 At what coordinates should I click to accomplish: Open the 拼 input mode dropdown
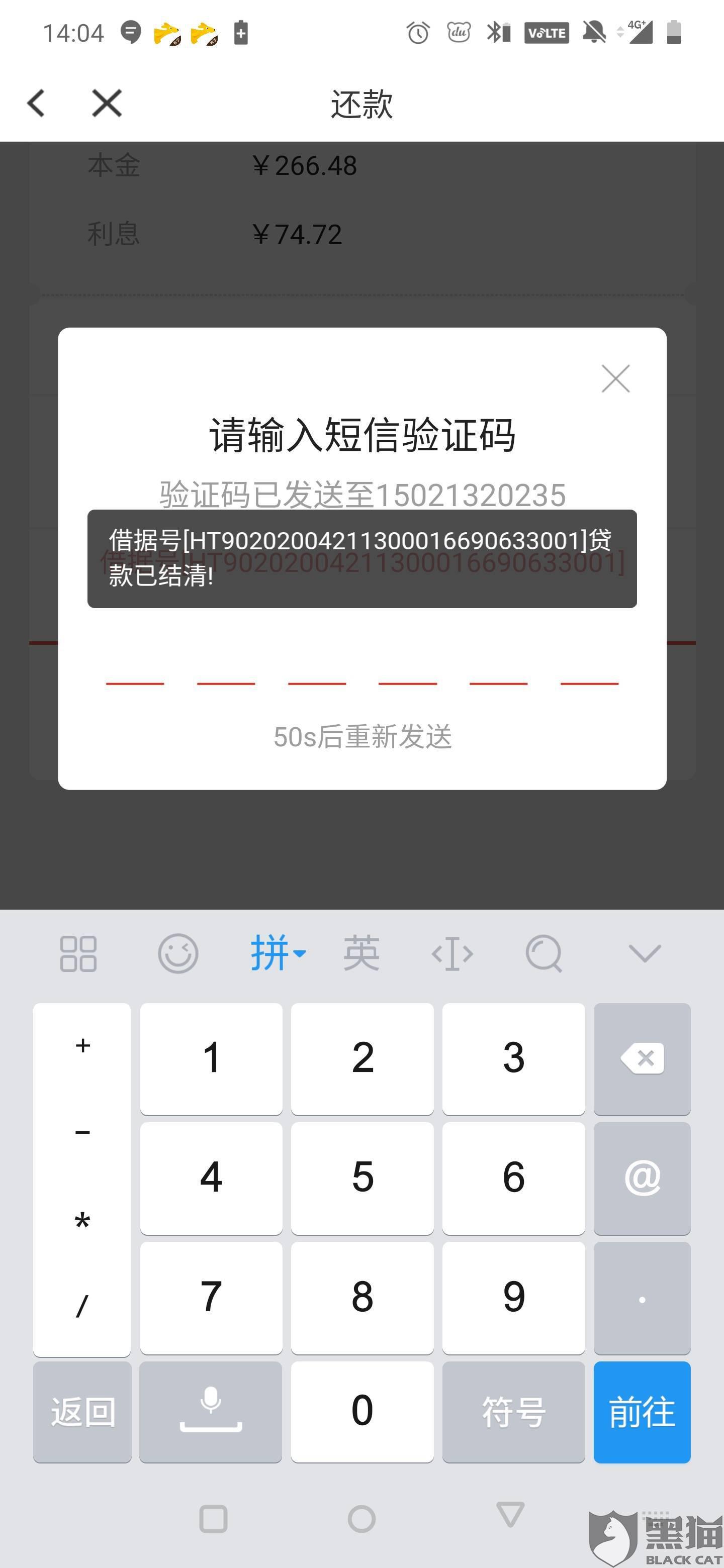click(x=278, y=952)
